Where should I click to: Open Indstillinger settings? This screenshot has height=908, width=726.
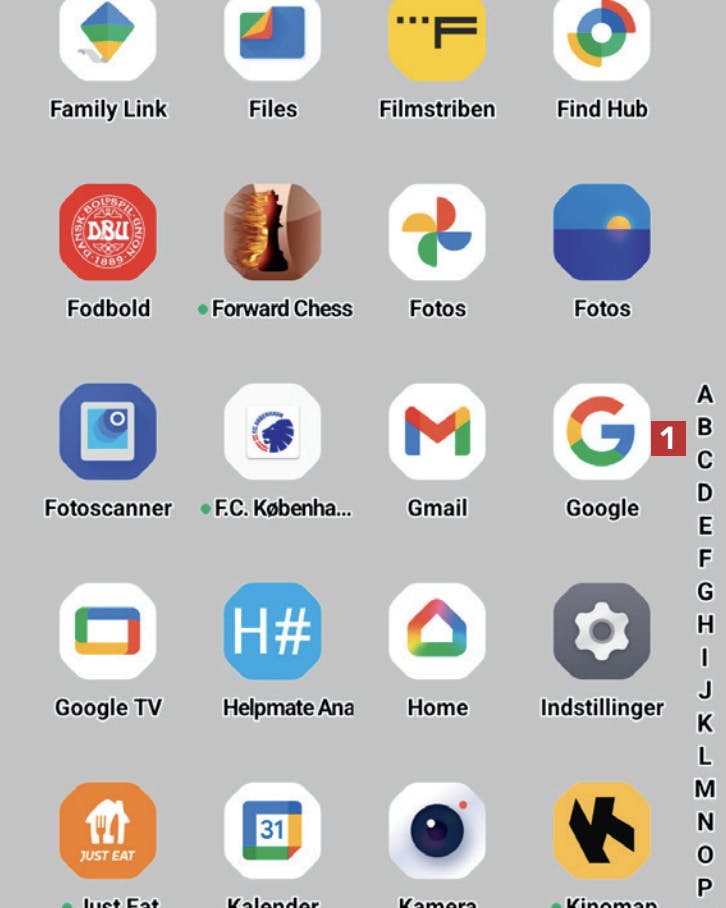point(601,631)
